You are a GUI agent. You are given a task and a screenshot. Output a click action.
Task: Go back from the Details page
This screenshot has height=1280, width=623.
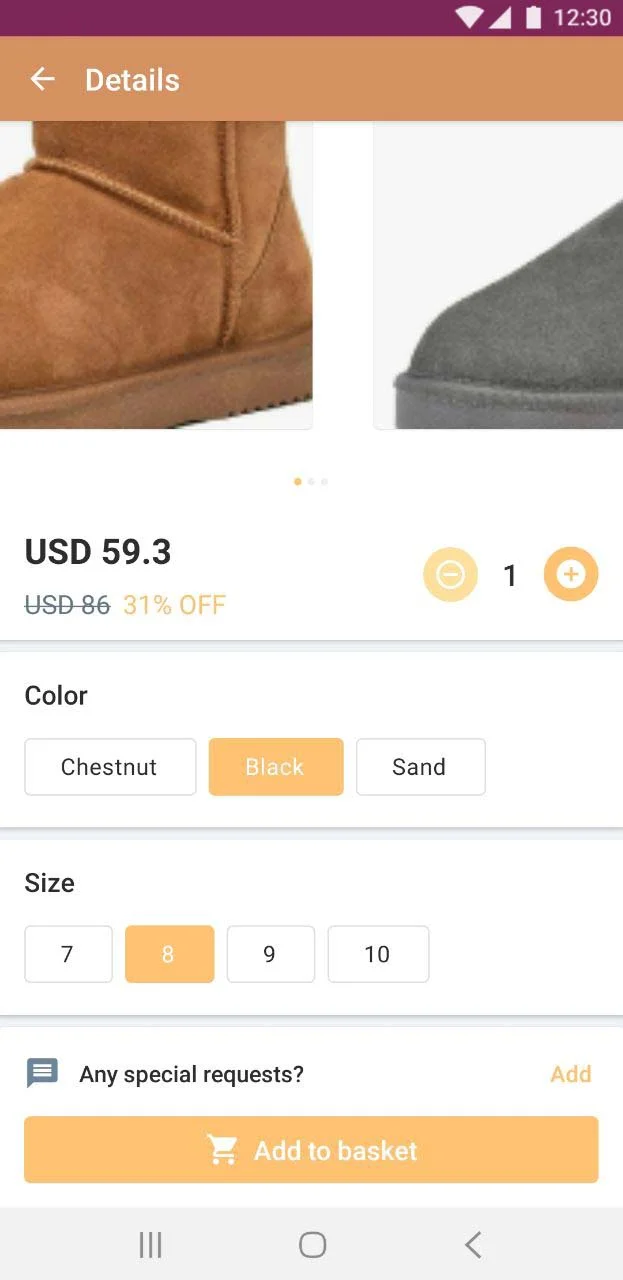point(42,80)
